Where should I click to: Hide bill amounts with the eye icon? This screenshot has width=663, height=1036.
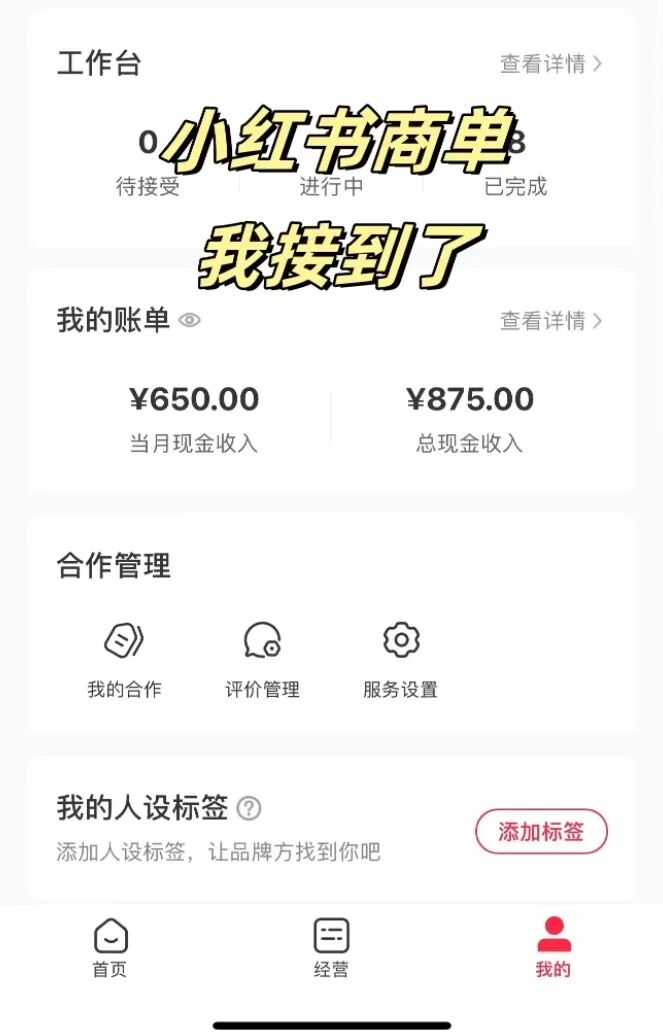[x=190, y=321]
